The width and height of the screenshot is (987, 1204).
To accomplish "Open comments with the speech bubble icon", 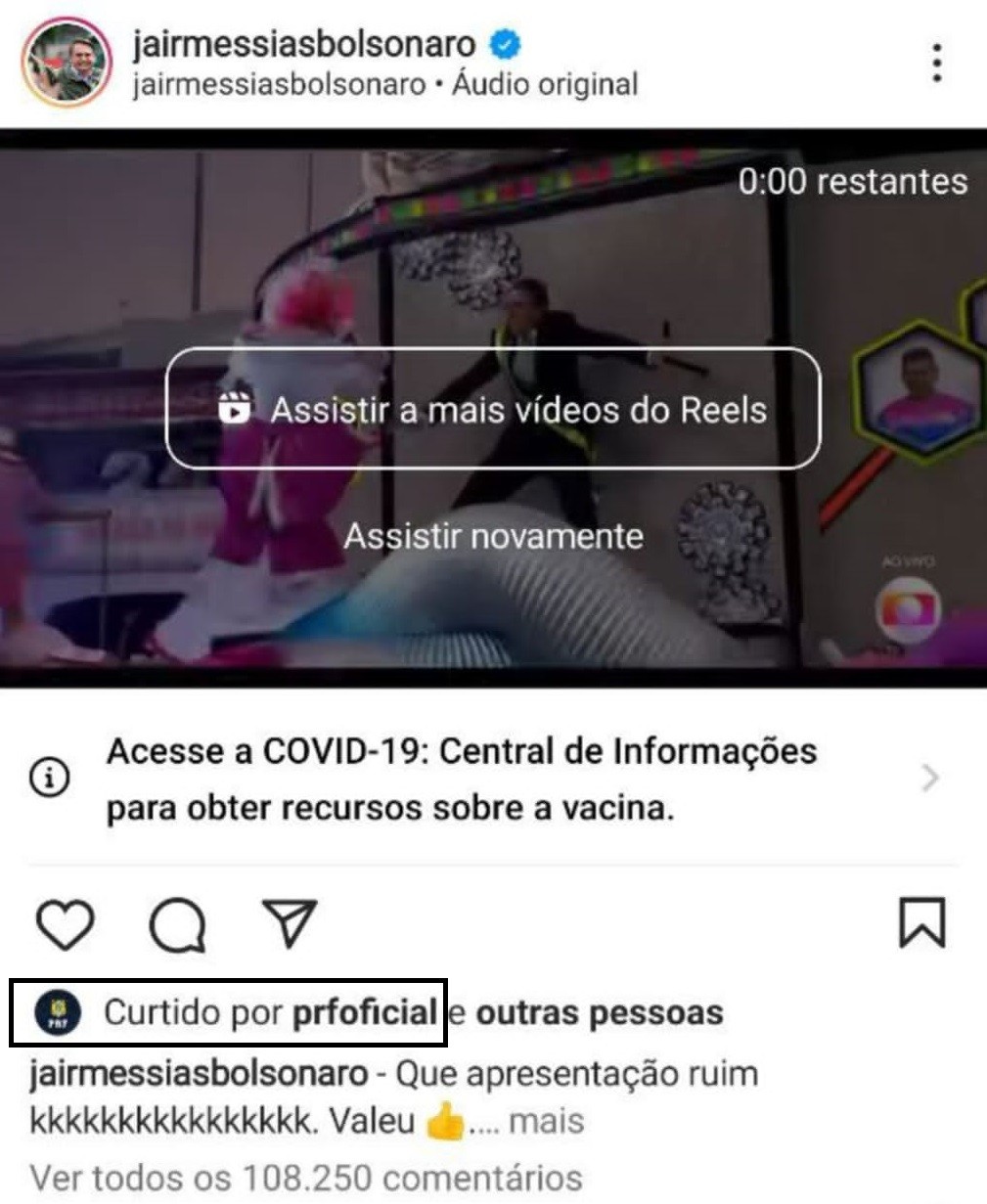I will point(177,924).
